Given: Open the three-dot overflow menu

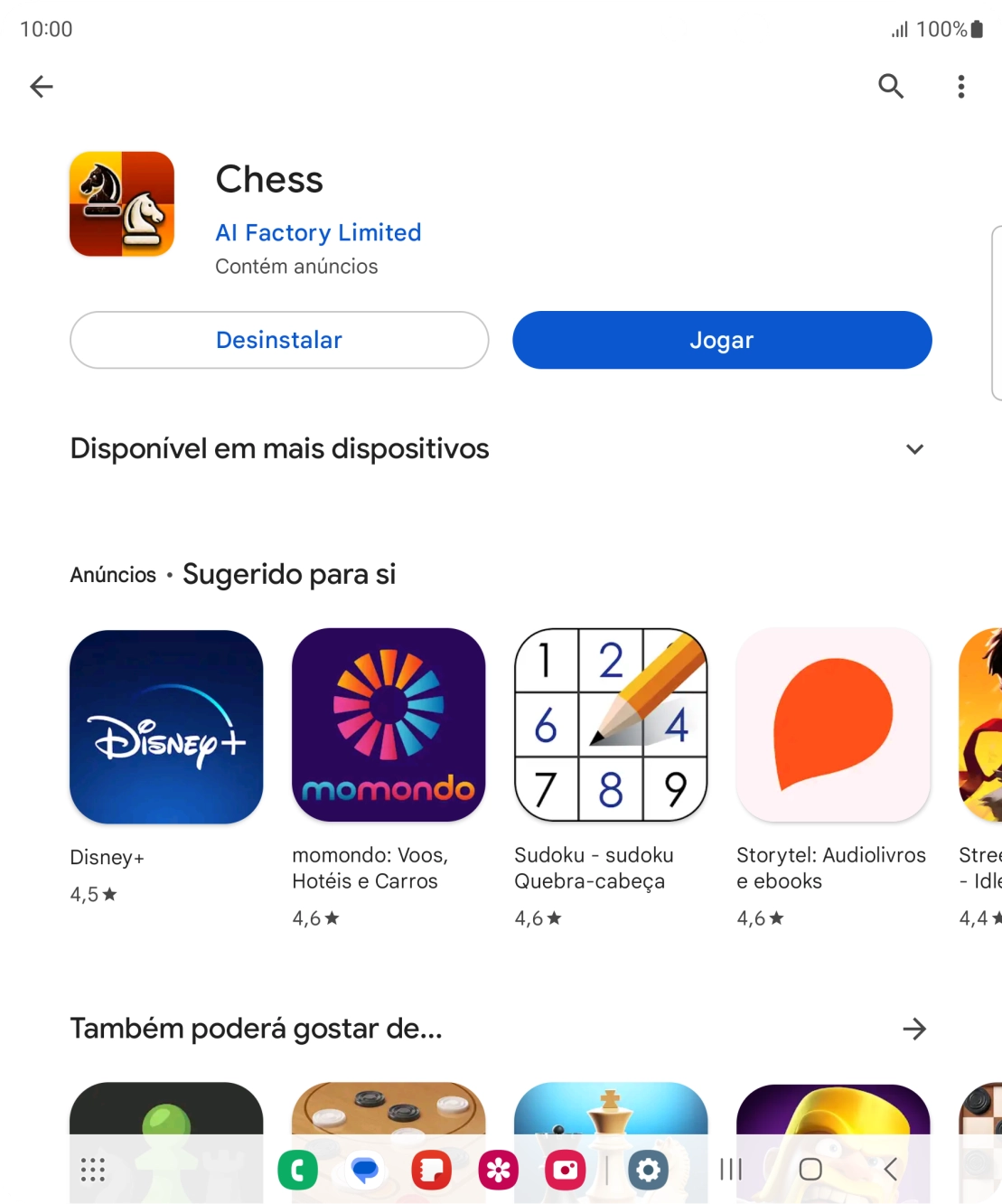Looking at the screenshot, I should (x=960, y=87).
